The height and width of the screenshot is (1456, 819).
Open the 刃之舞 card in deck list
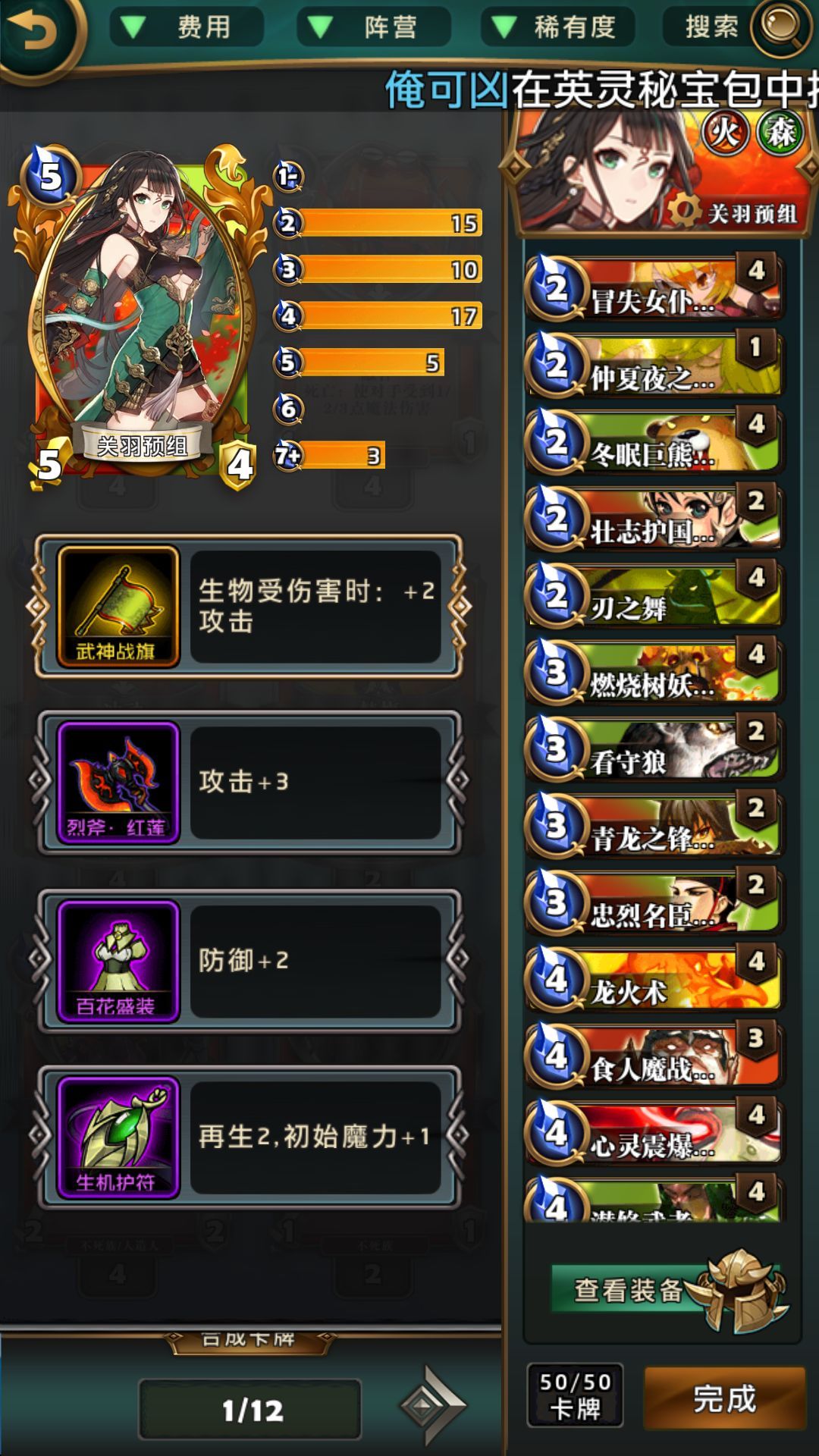652,597
